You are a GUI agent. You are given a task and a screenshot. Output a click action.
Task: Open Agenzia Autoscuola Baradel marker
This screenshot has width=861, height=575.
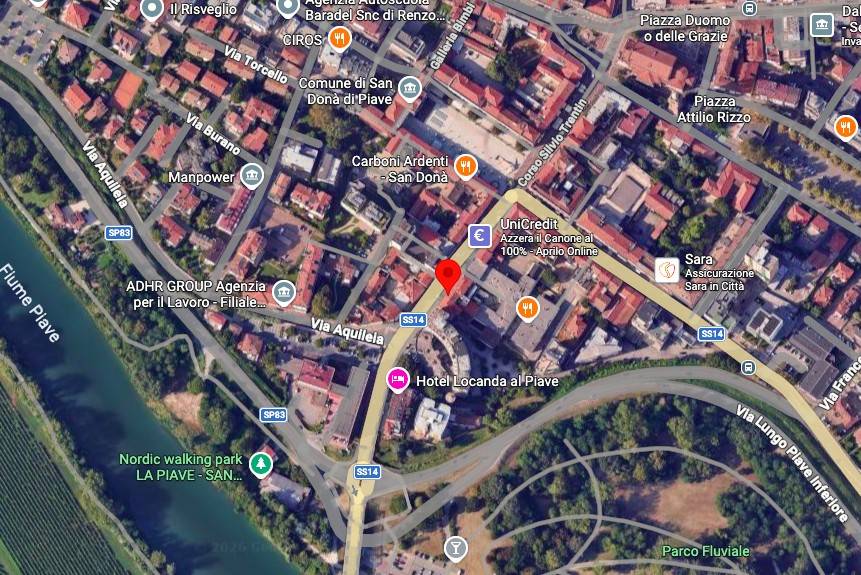pos(288,9)
